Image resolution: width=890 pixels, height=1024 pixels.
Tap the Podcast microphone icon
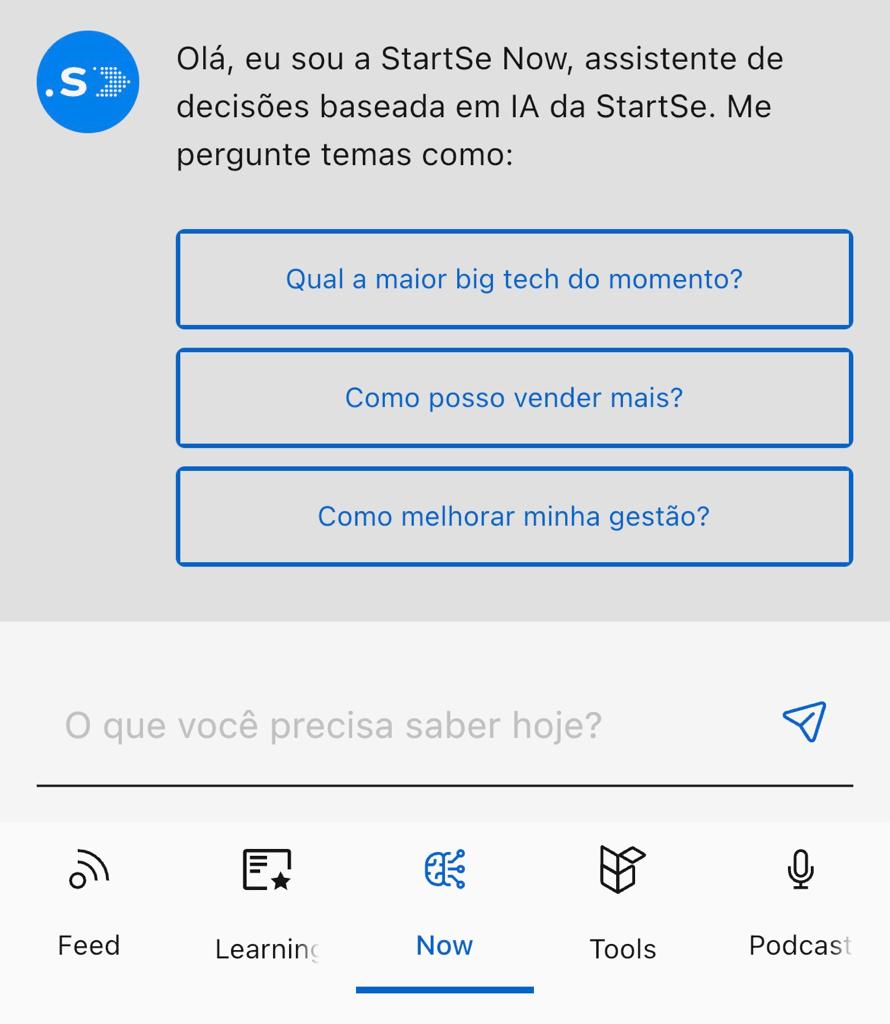coord(800,868)
